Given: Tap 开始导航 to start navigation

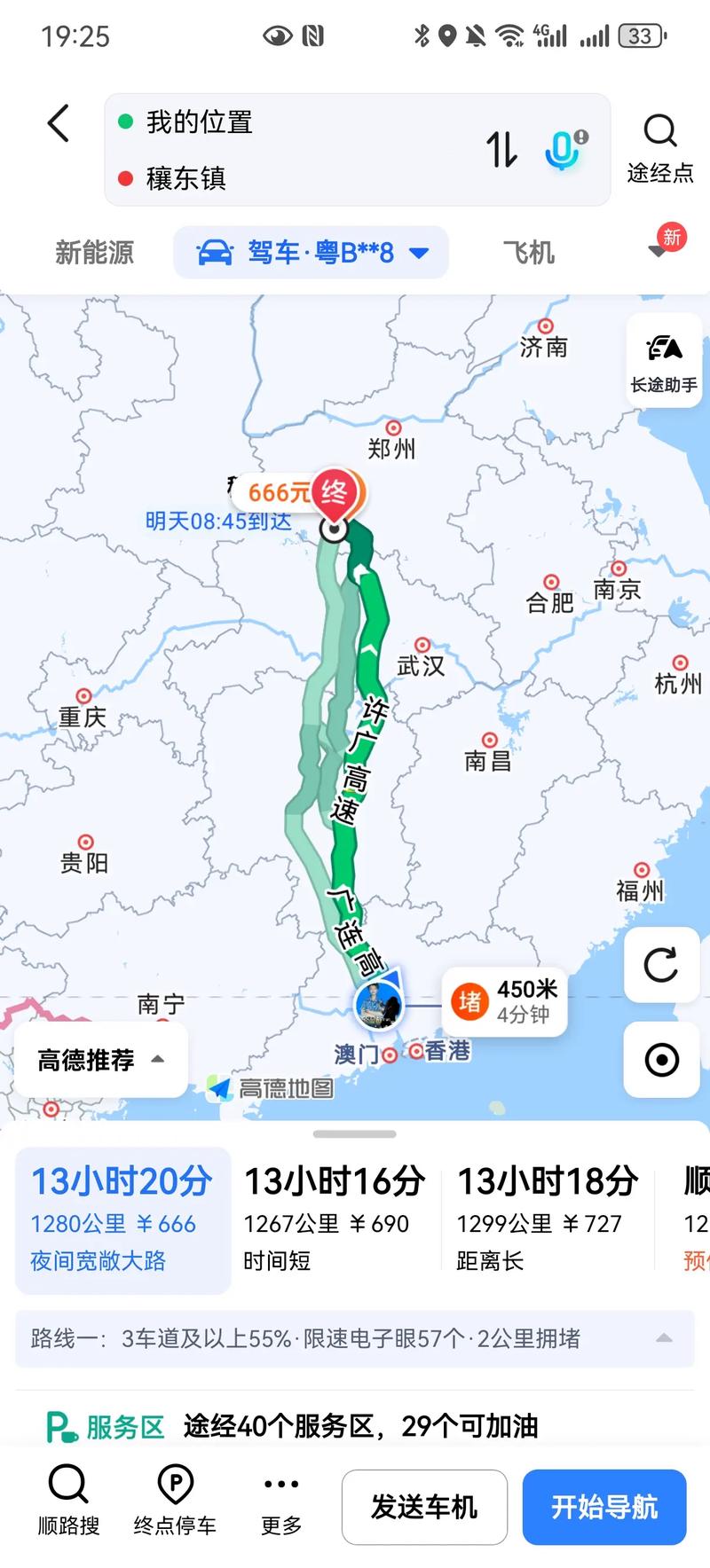Looking at the screenshot, I should tap(604, 1507).
